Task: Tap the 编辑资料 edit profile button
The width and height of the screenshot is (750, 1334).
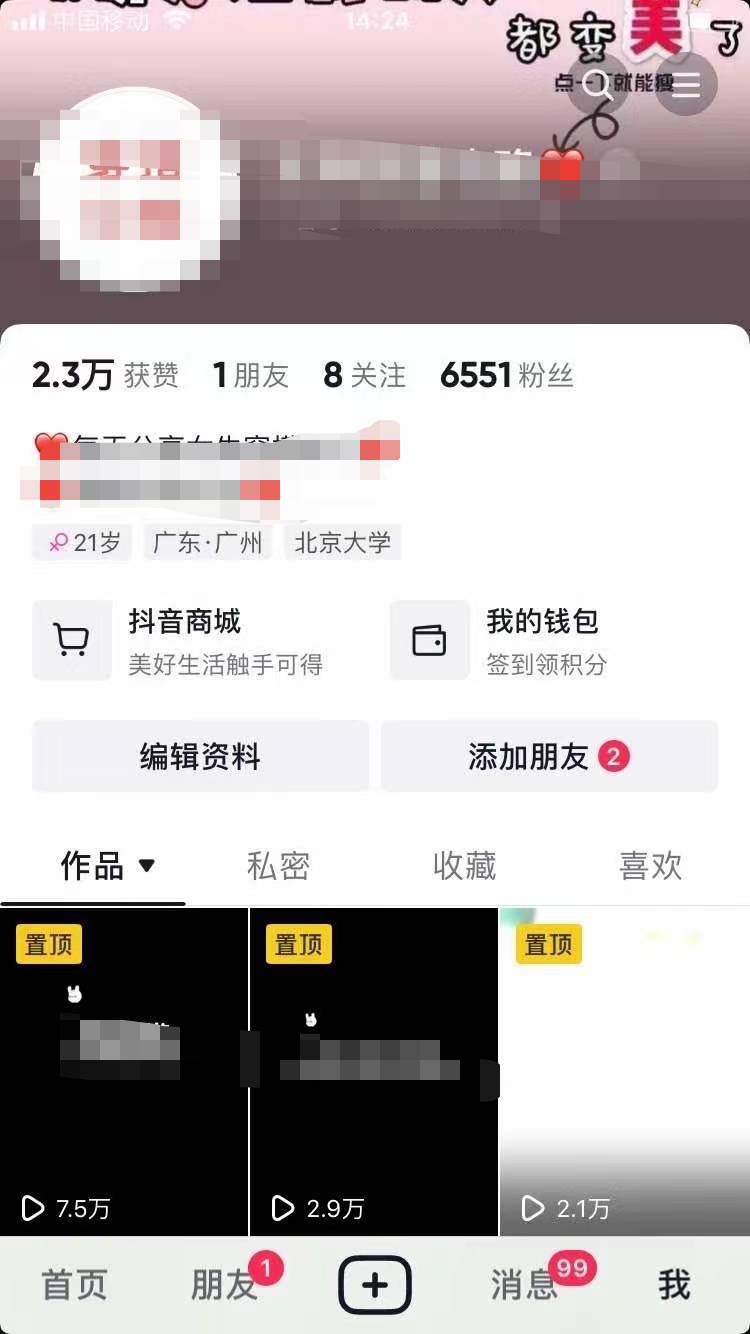Action: pos(200,757)
